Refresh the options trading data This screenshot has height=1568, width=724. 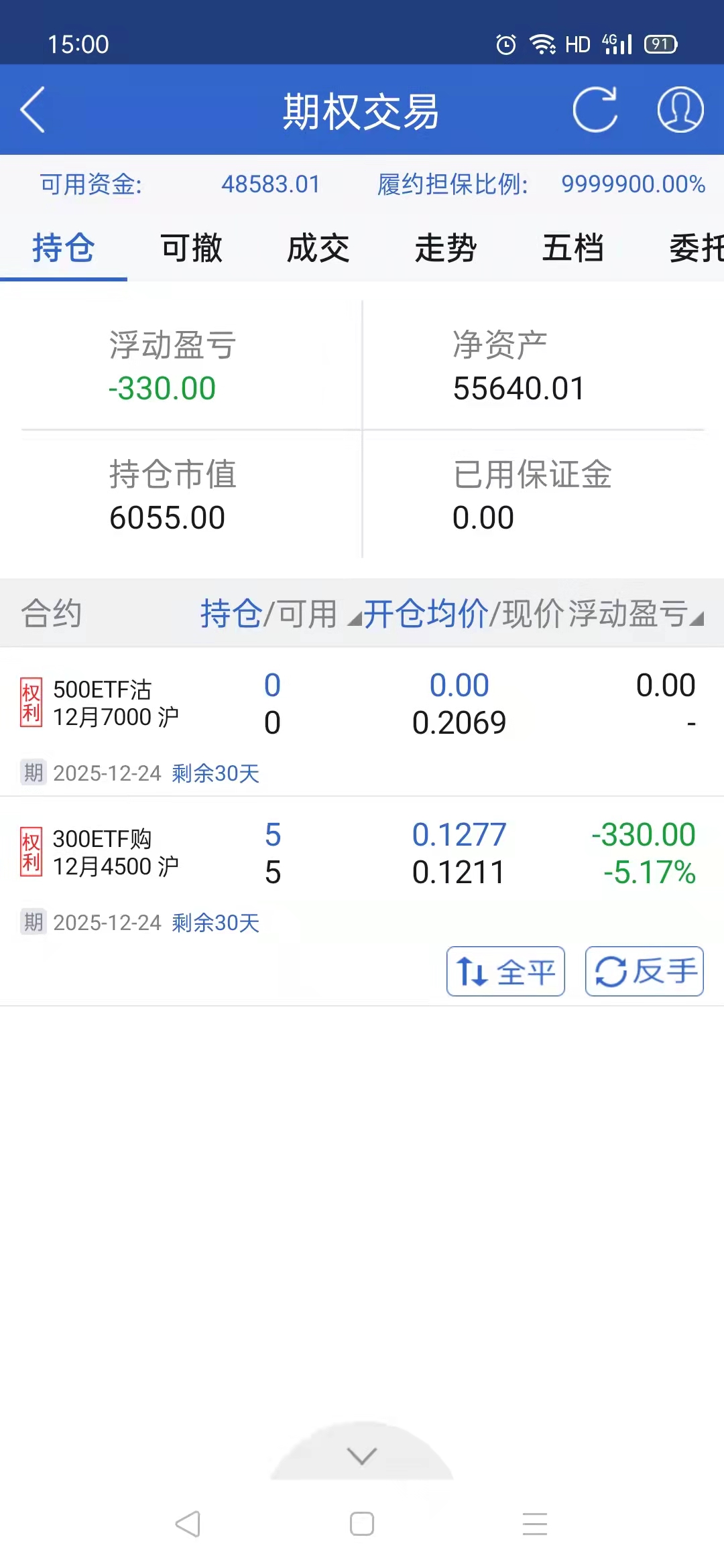point(595,110)
